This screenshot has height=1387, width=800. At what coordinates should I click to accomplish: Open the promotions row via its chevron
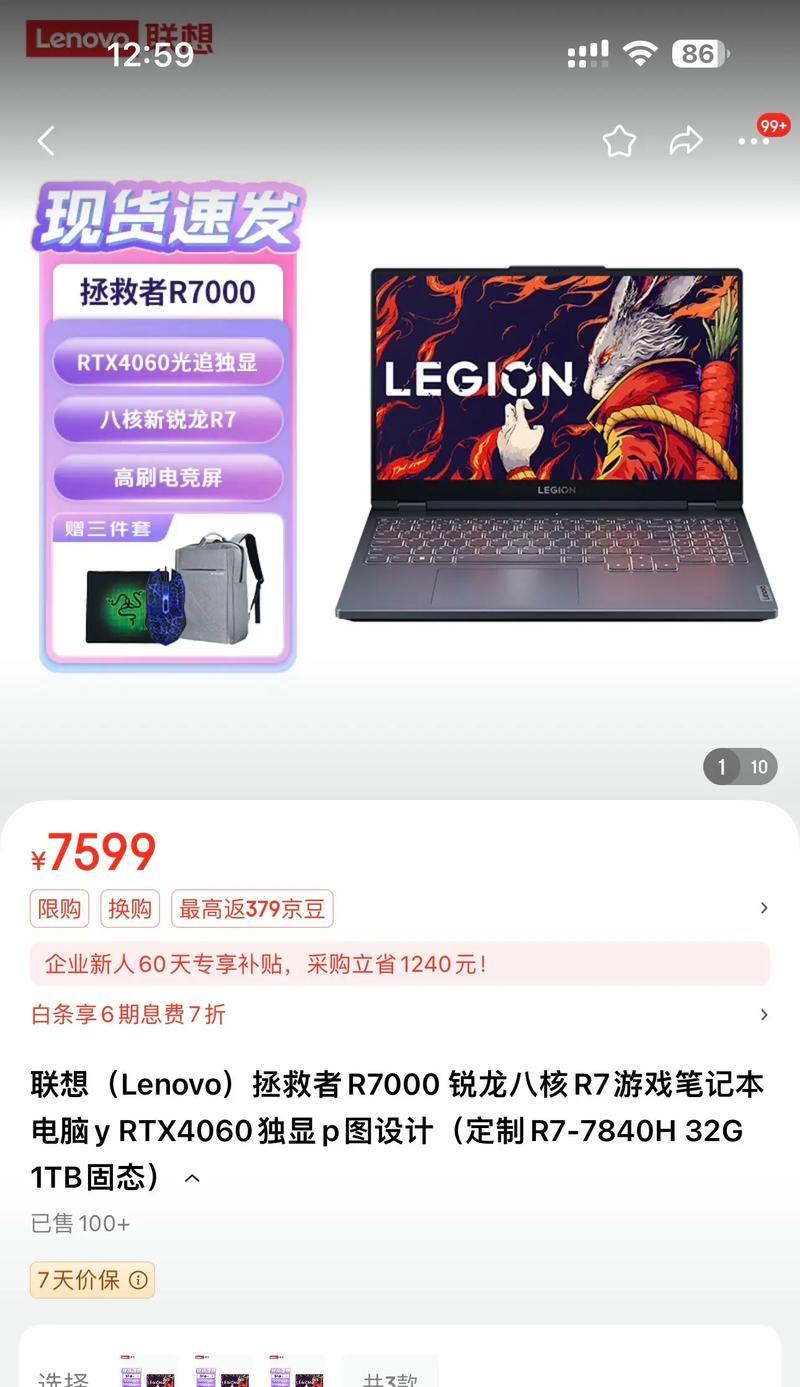[764, 908]
